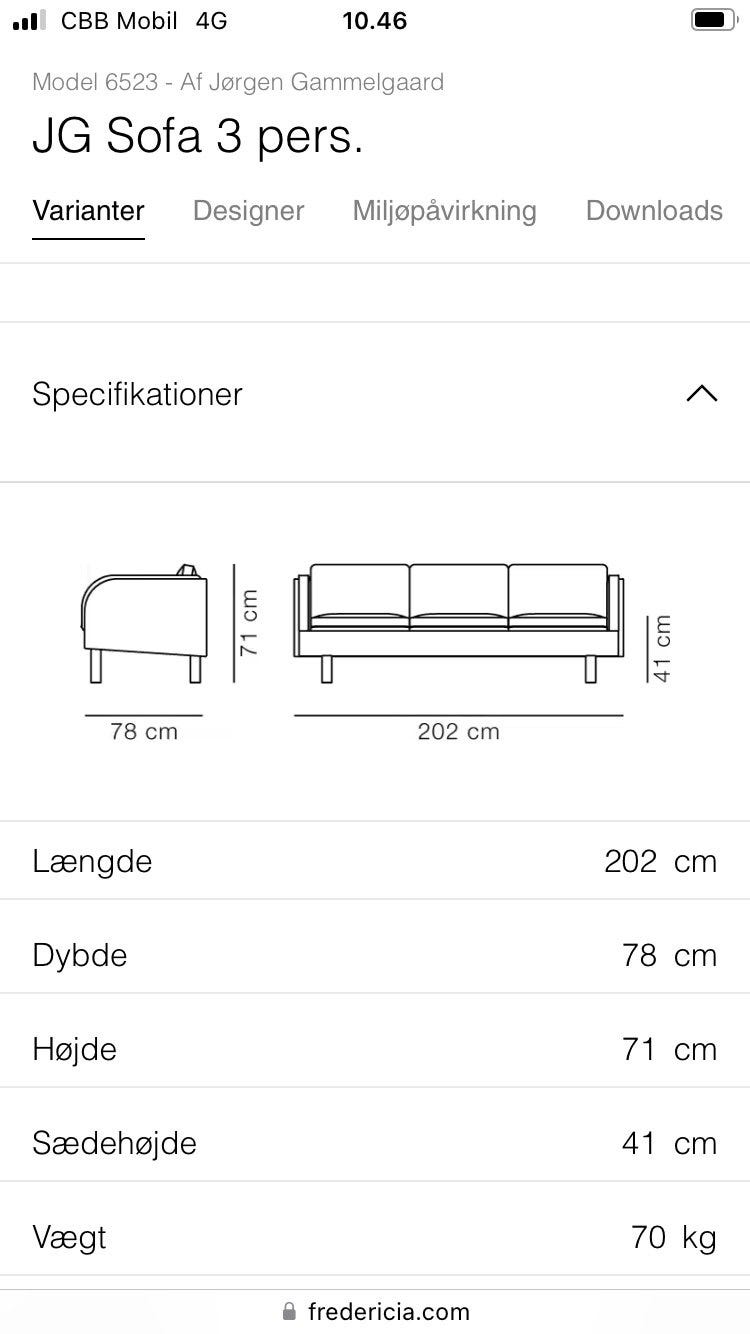750x1334 pixels.
Task: Switch to the Designer tab
Action: [248, 211]
